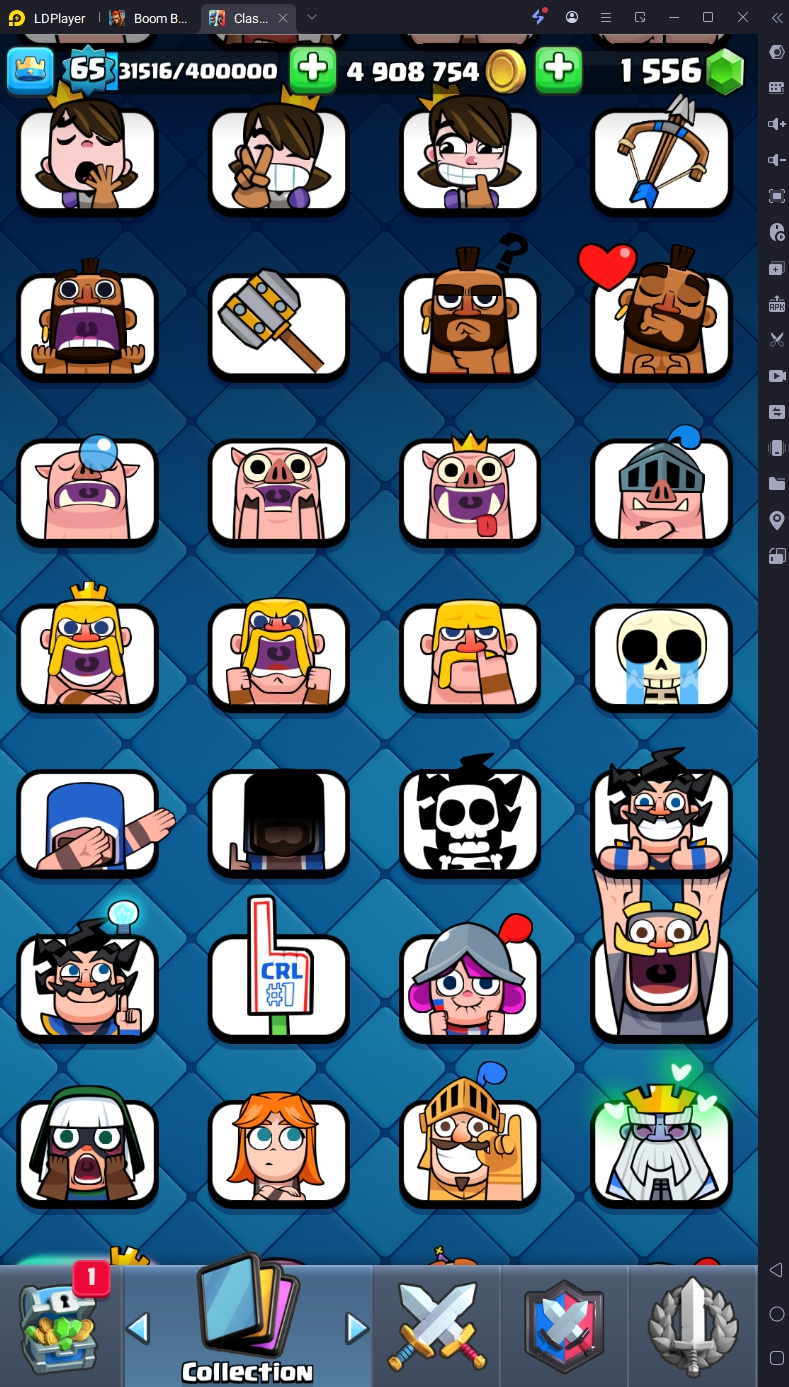Select the CRL #1 foam finger emote
Viewport: 789px width, 1387px height.
coord(279,985)
